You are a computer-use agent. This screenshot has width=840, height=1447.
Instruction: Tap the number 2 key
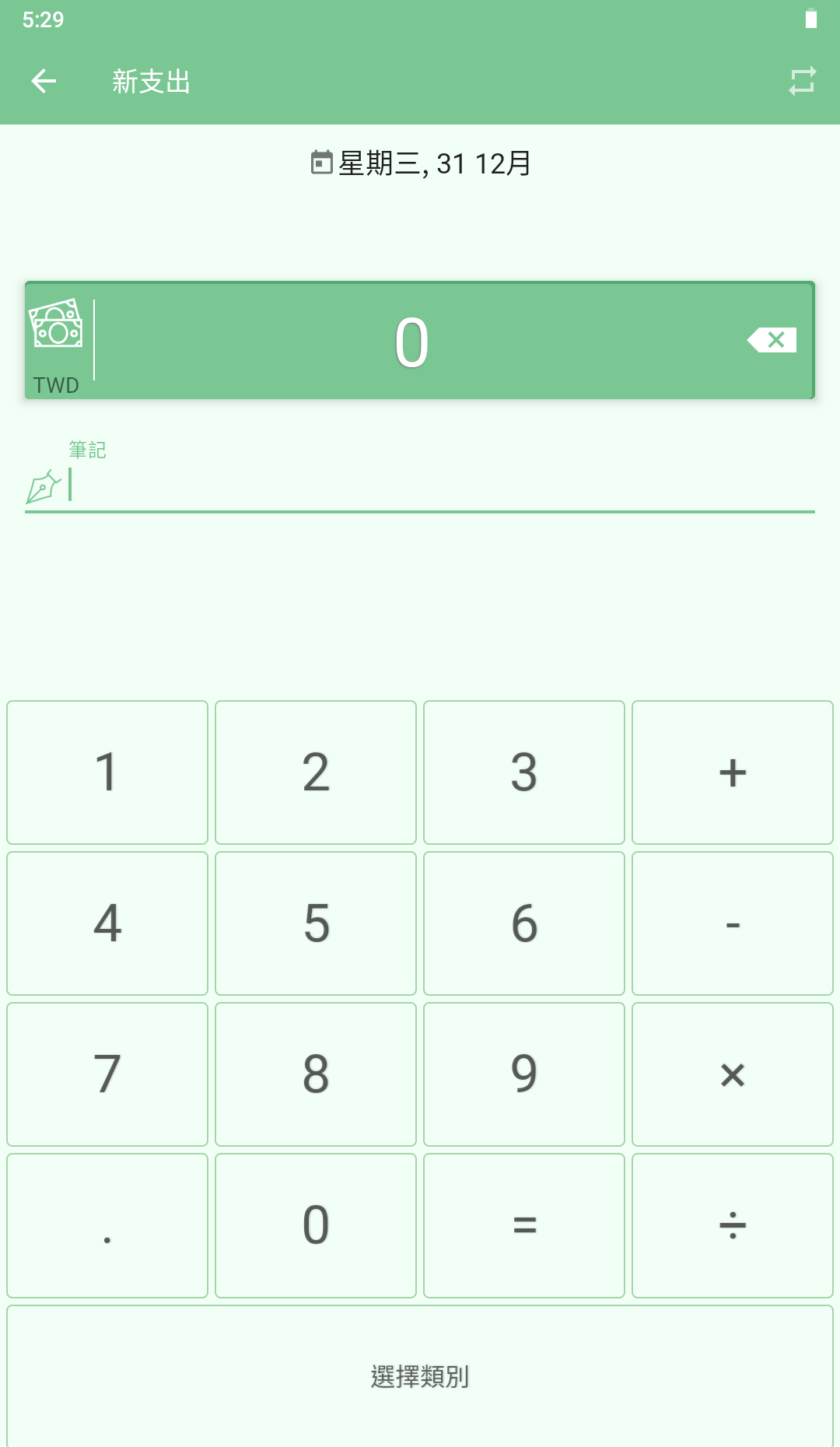pos(316,773)
